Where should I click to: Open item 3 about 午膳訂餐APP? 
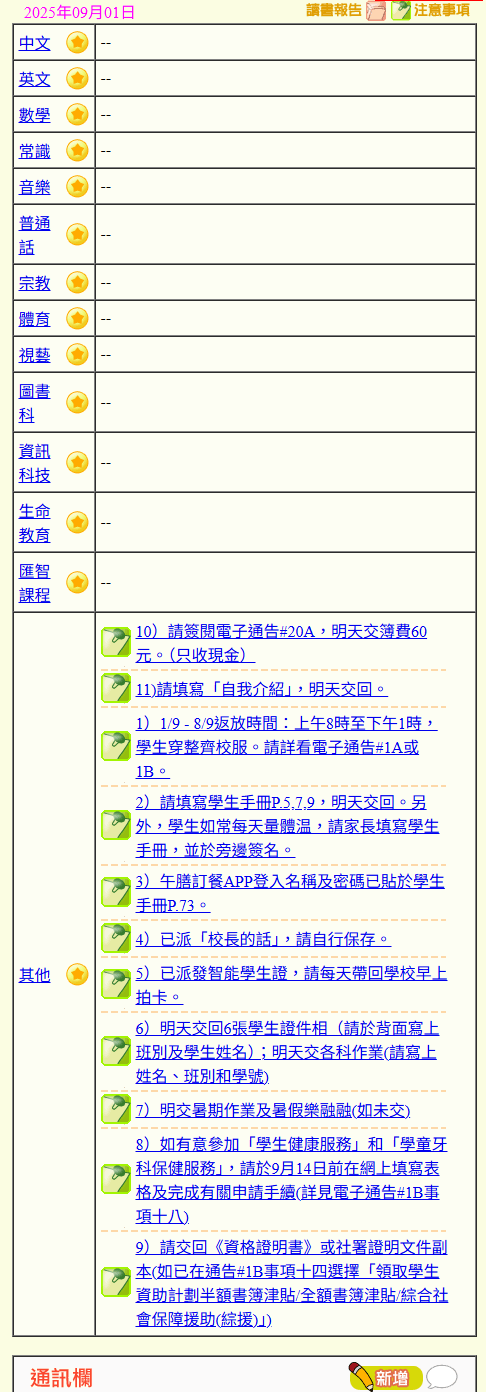pos(290,893)
